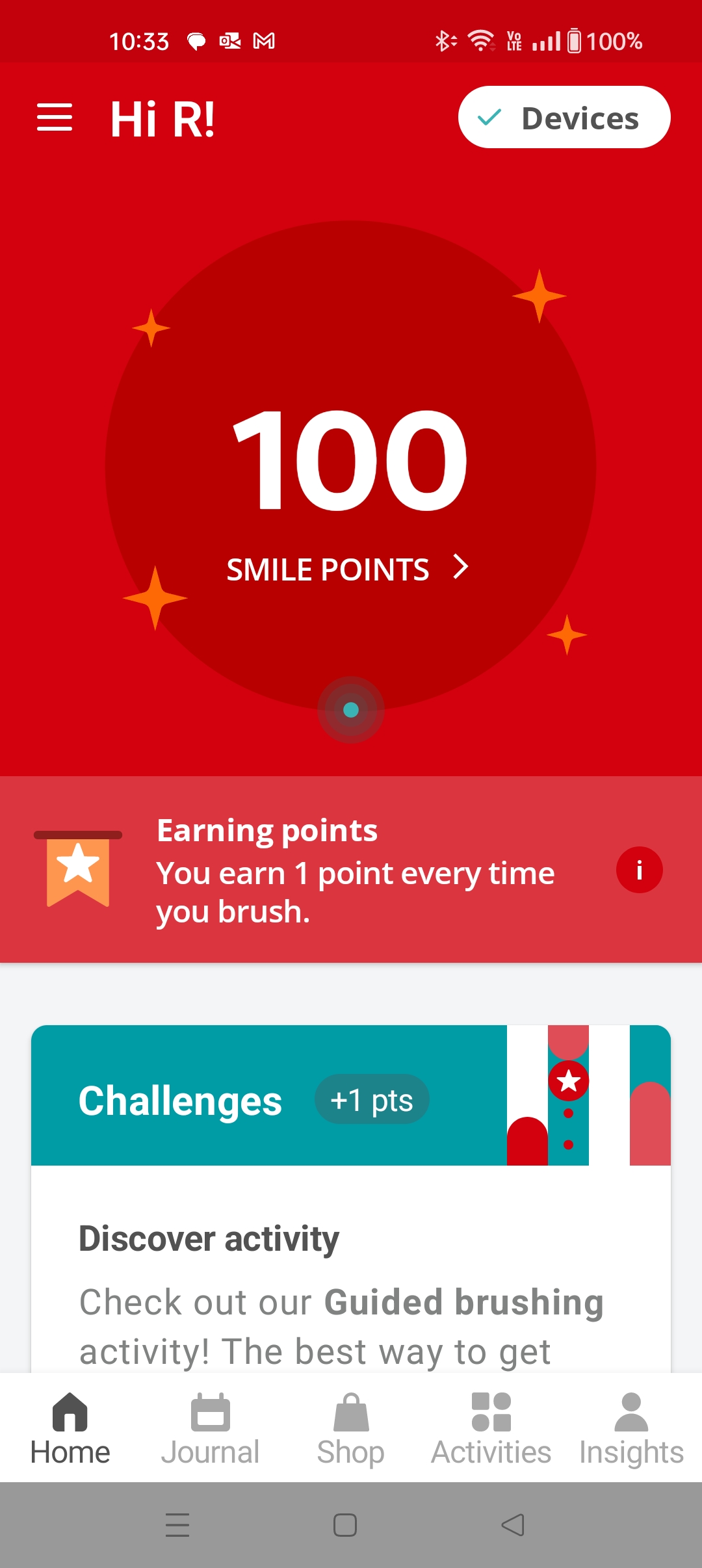The height and width of the screenshot is (1568, 702).
Task: Open the Activities tab
Action: pyautogui.click(x=491, y=1429)
